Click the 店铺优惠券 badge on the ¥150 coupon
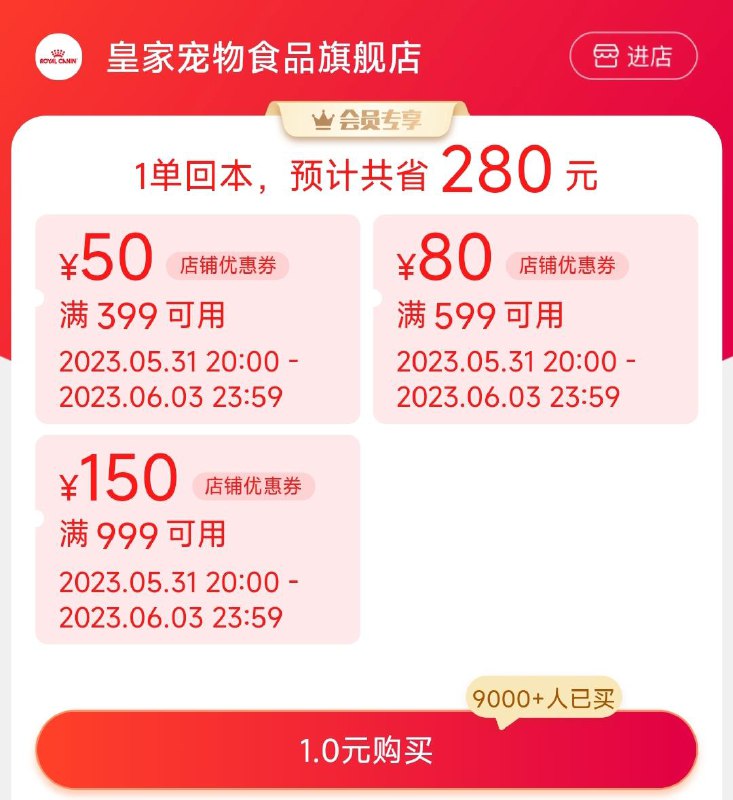 (257, 487)
